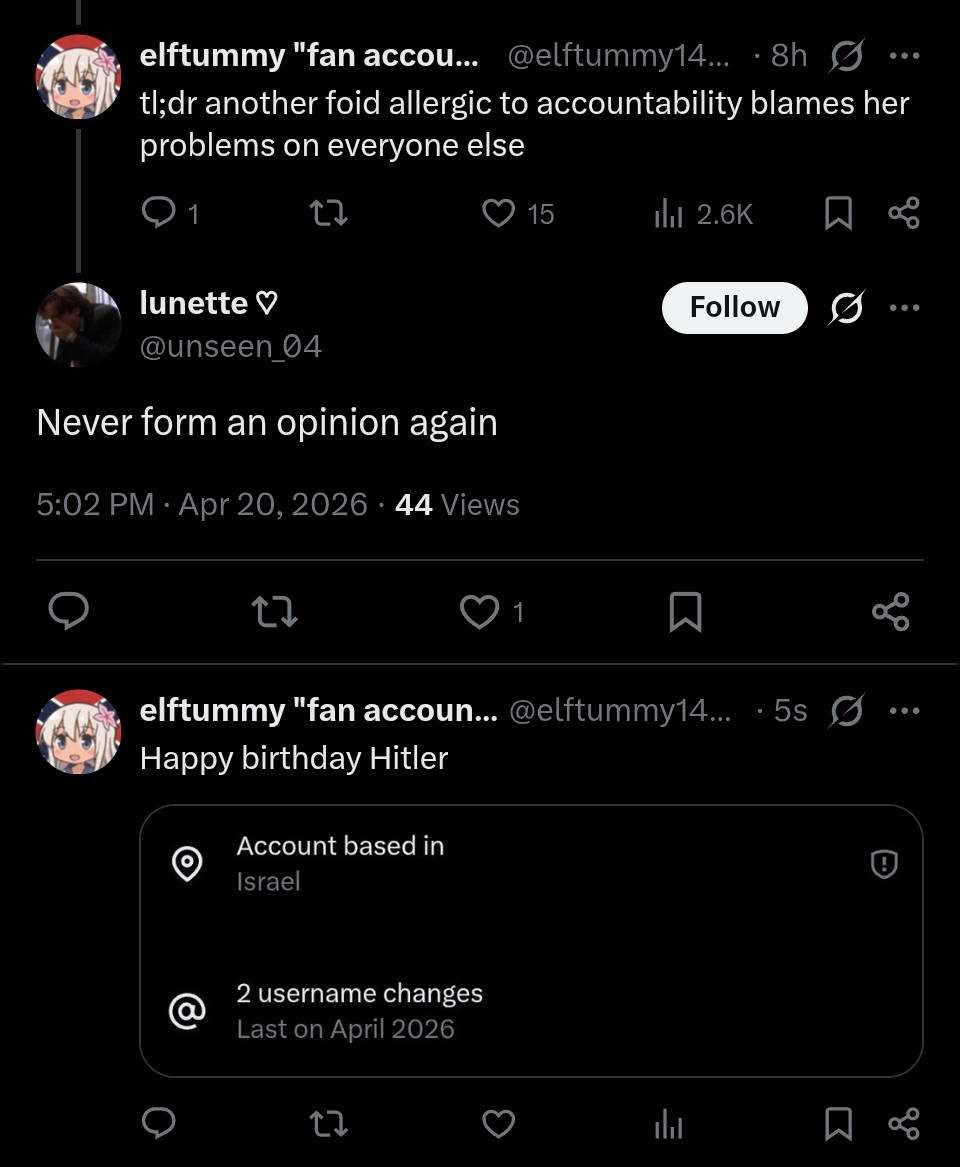Share the 5s reply post
Viewport: 960px width, 1167px height.
(x=904, y=1124)
